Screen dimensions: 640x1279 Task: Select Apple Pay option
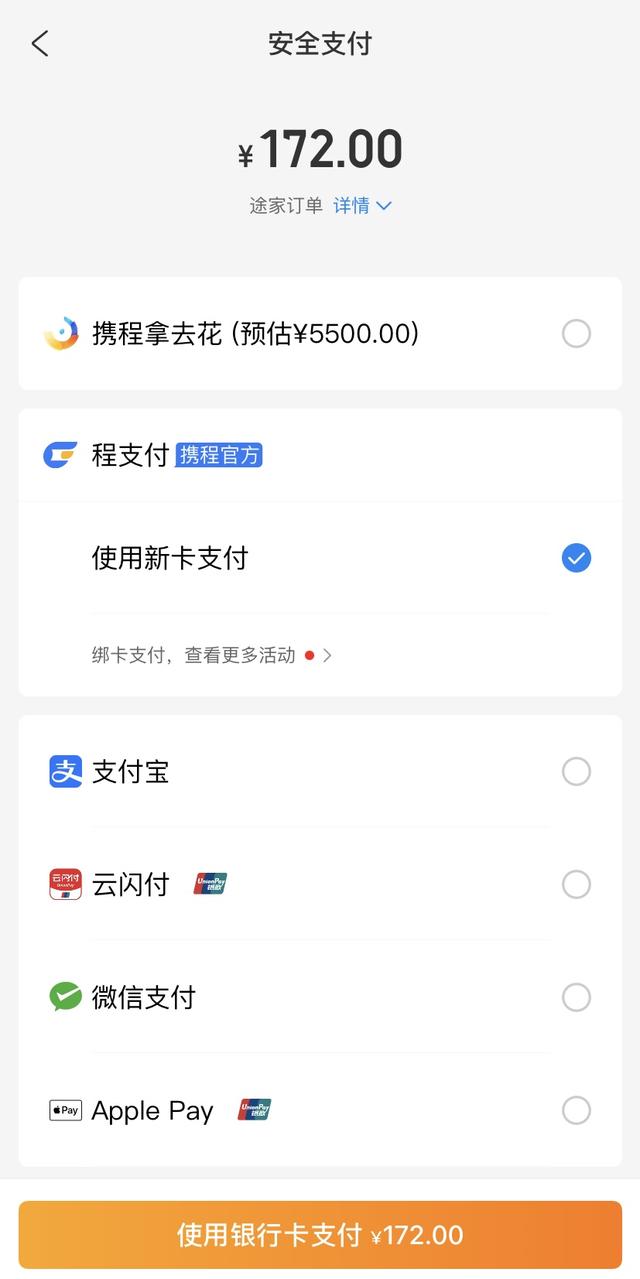pyautogui.click(x=320, y=1110)
